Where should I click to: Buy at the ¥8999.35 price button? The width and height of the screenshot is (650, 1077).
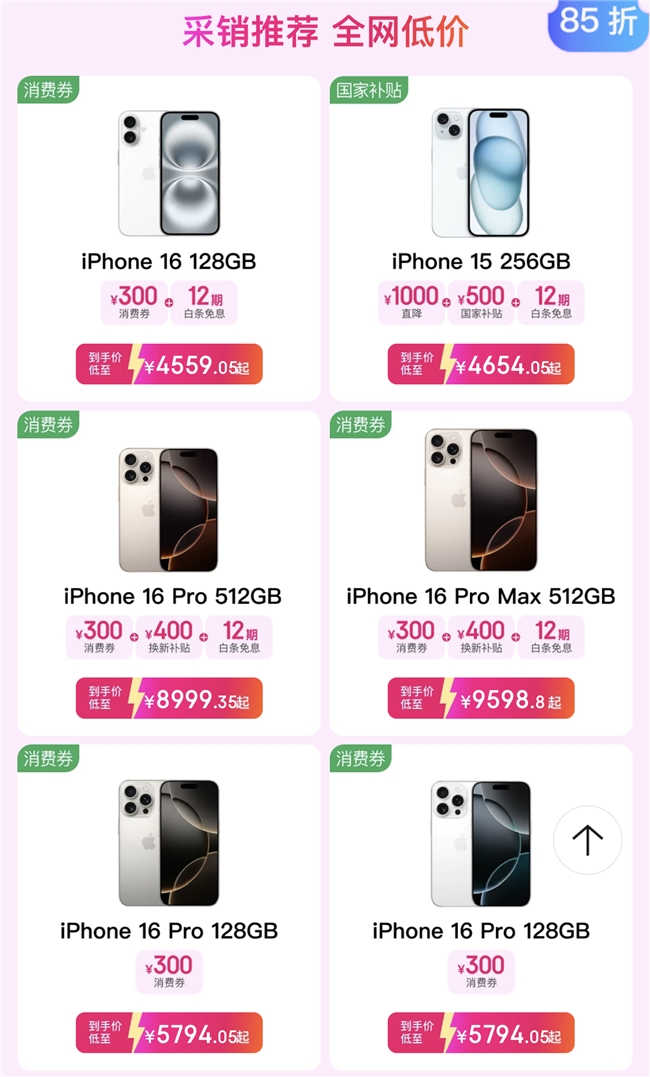click(169, 699)
